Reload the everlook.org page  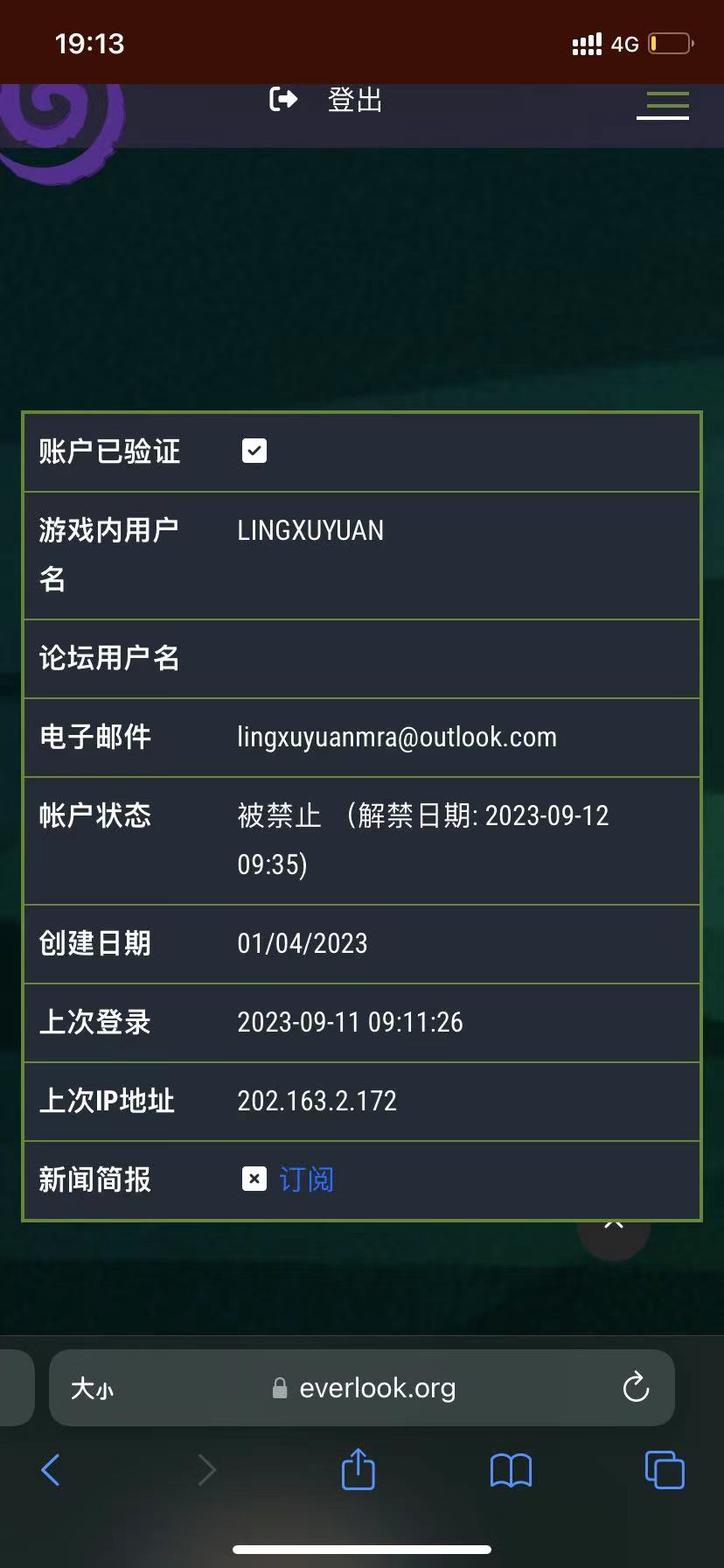636,1387
